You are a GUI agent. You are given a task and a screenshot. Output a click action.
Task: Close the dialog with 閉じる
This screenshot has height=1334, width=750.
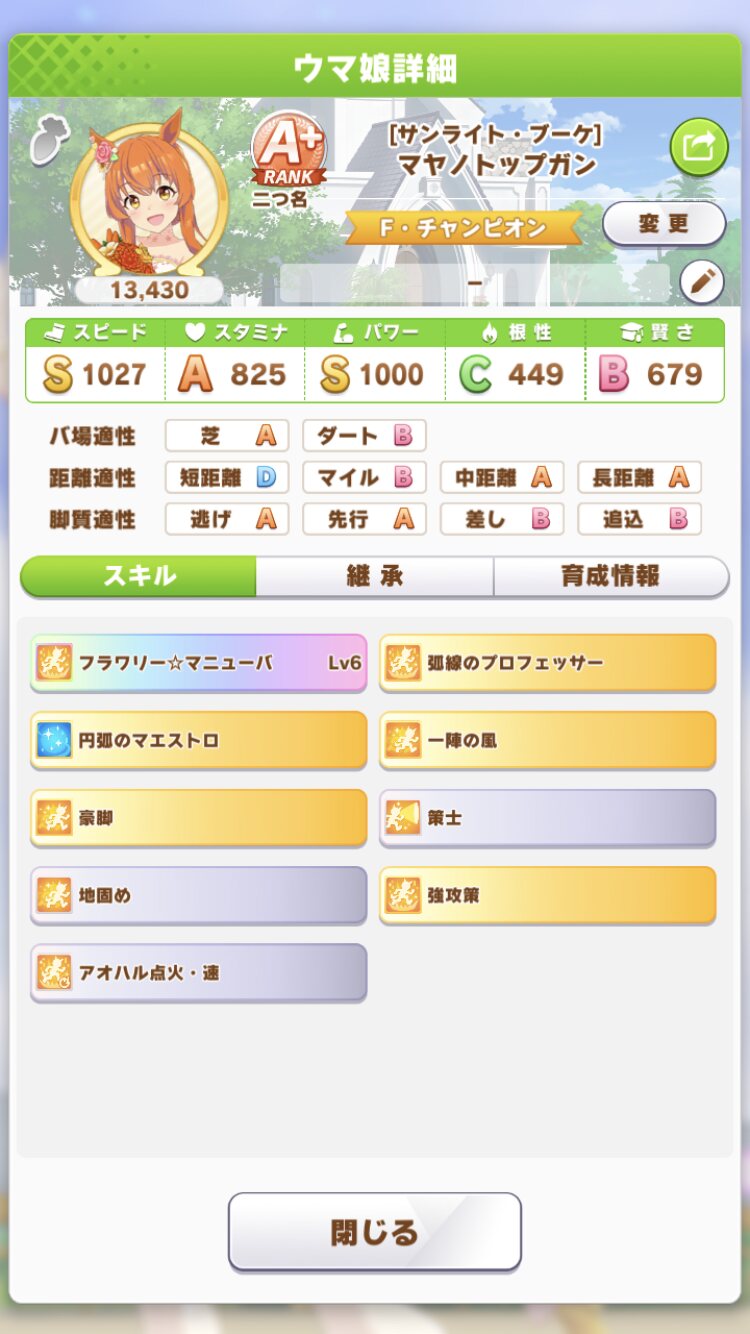click(374, 1231)
